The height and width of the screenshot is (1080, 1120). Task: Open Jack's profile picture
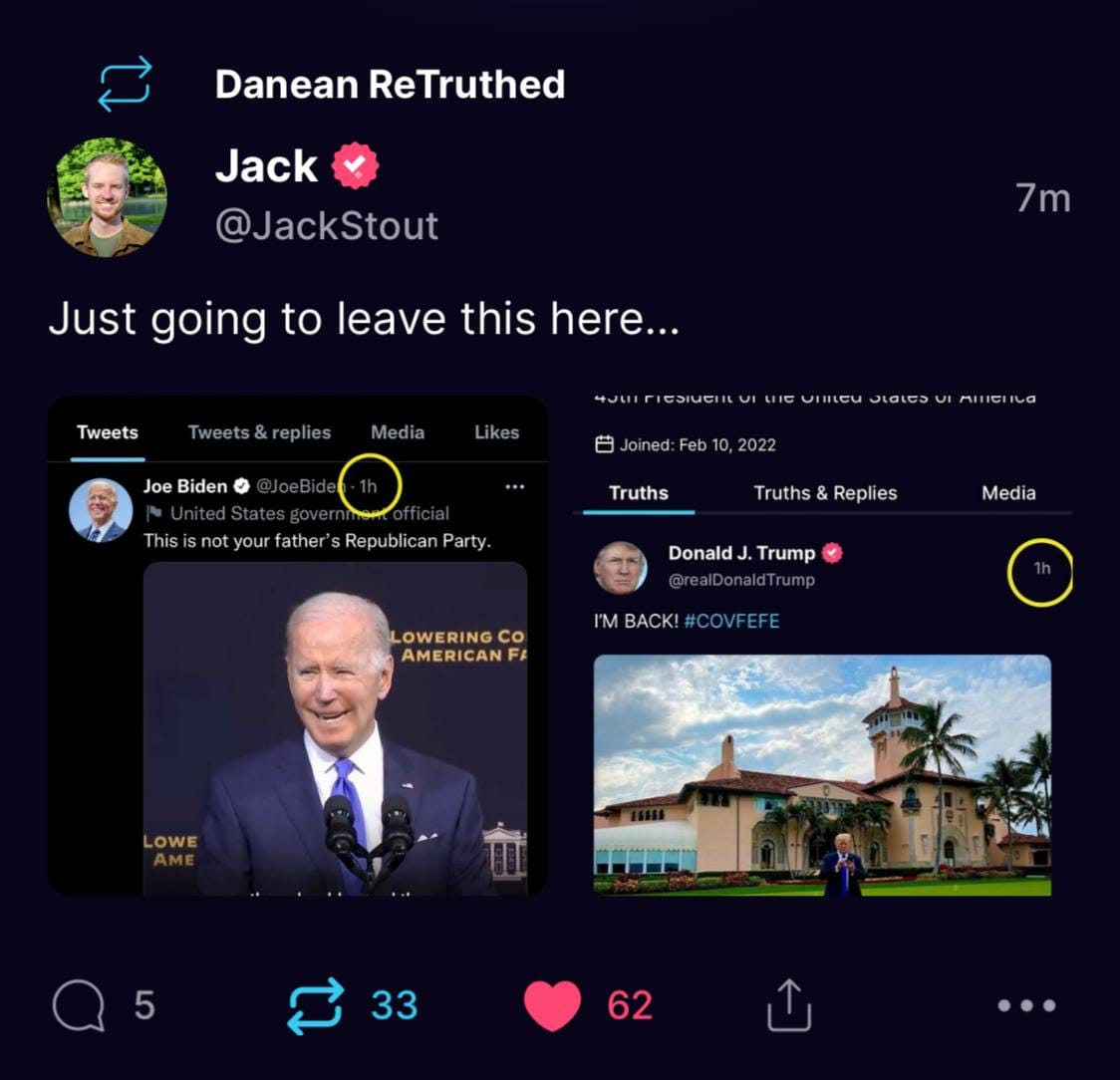pos(108,197)
